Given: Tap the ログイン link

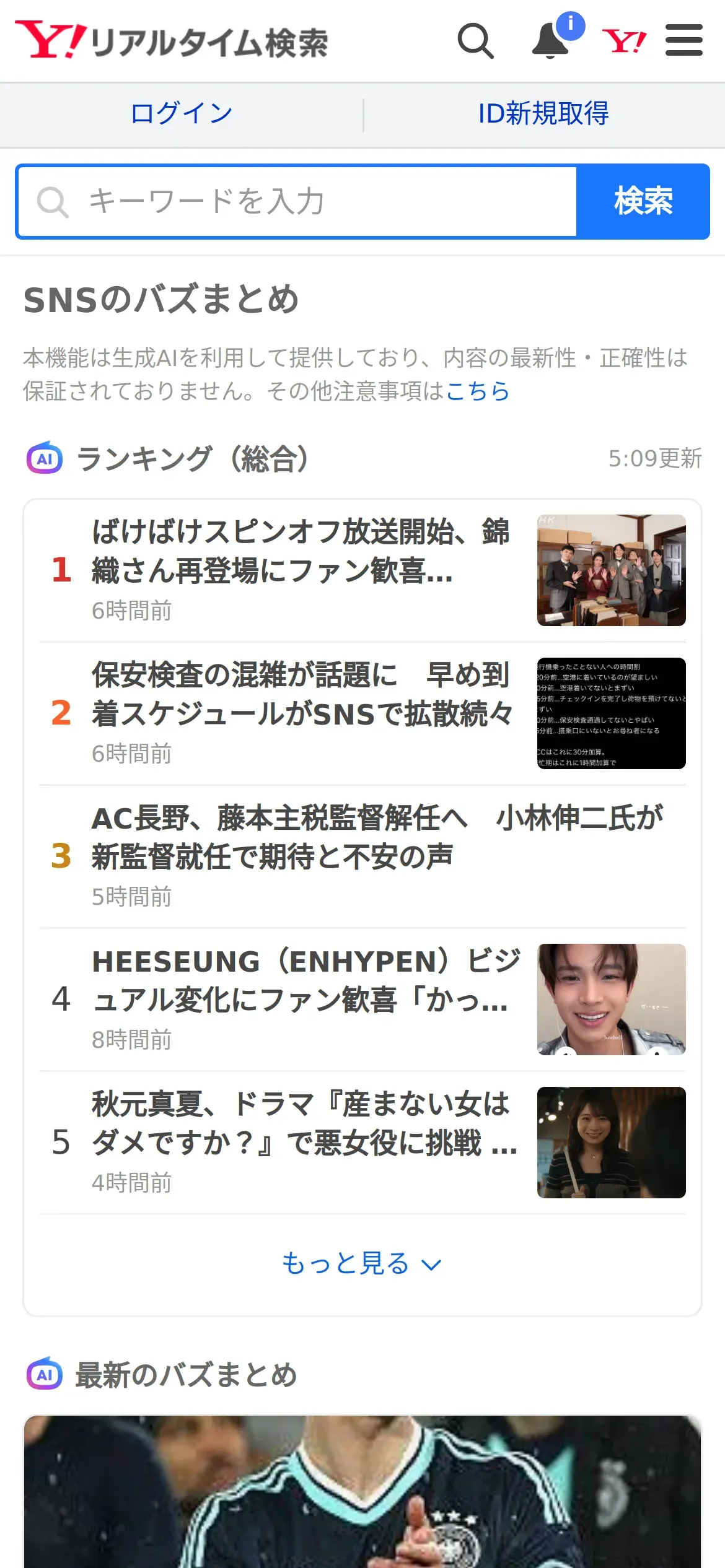Looking at the screenshot, I should [182, 114].
